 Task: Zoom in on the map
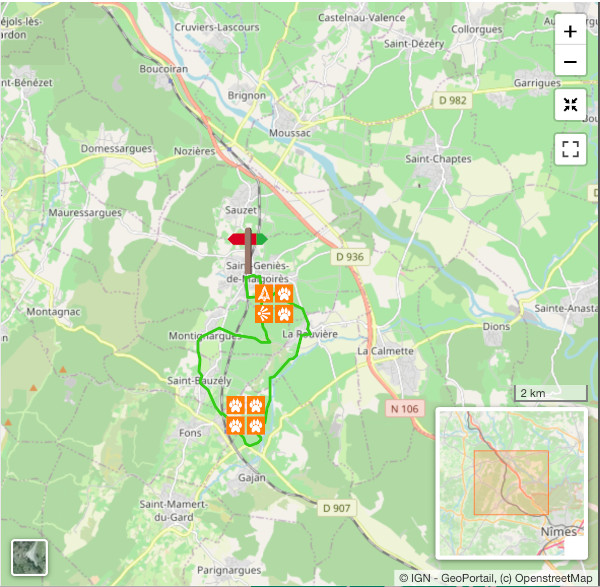[x=570, y=31]
